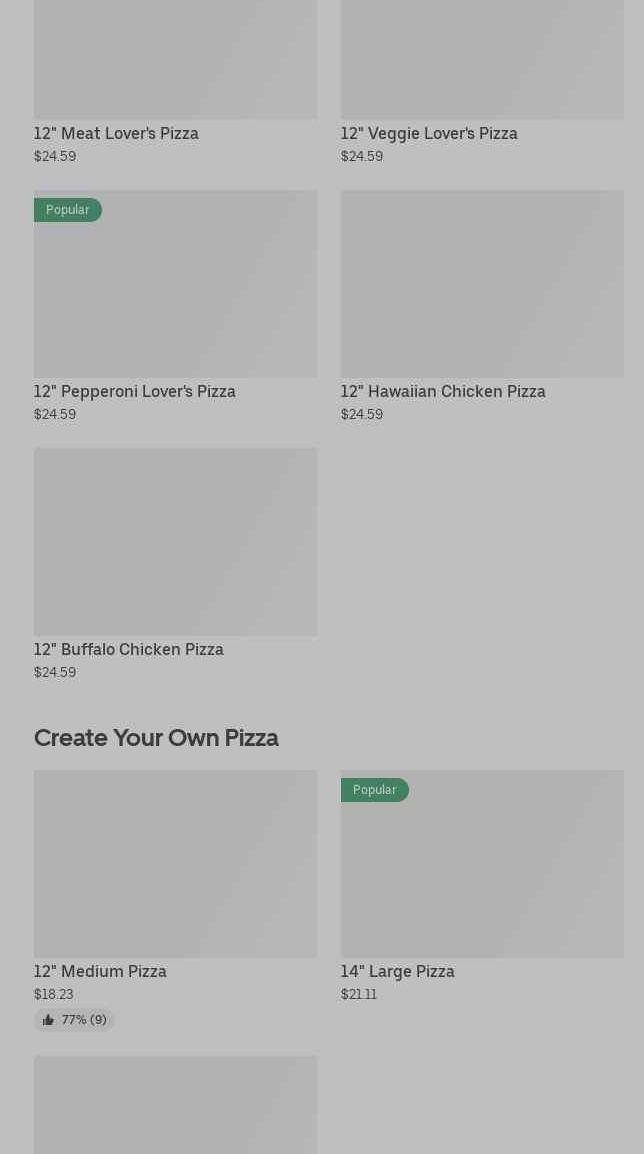The width and height of the screenshot is (644, 1154).
Task: Open the 12" Medium Pizza option
Action: coord(175,901)
